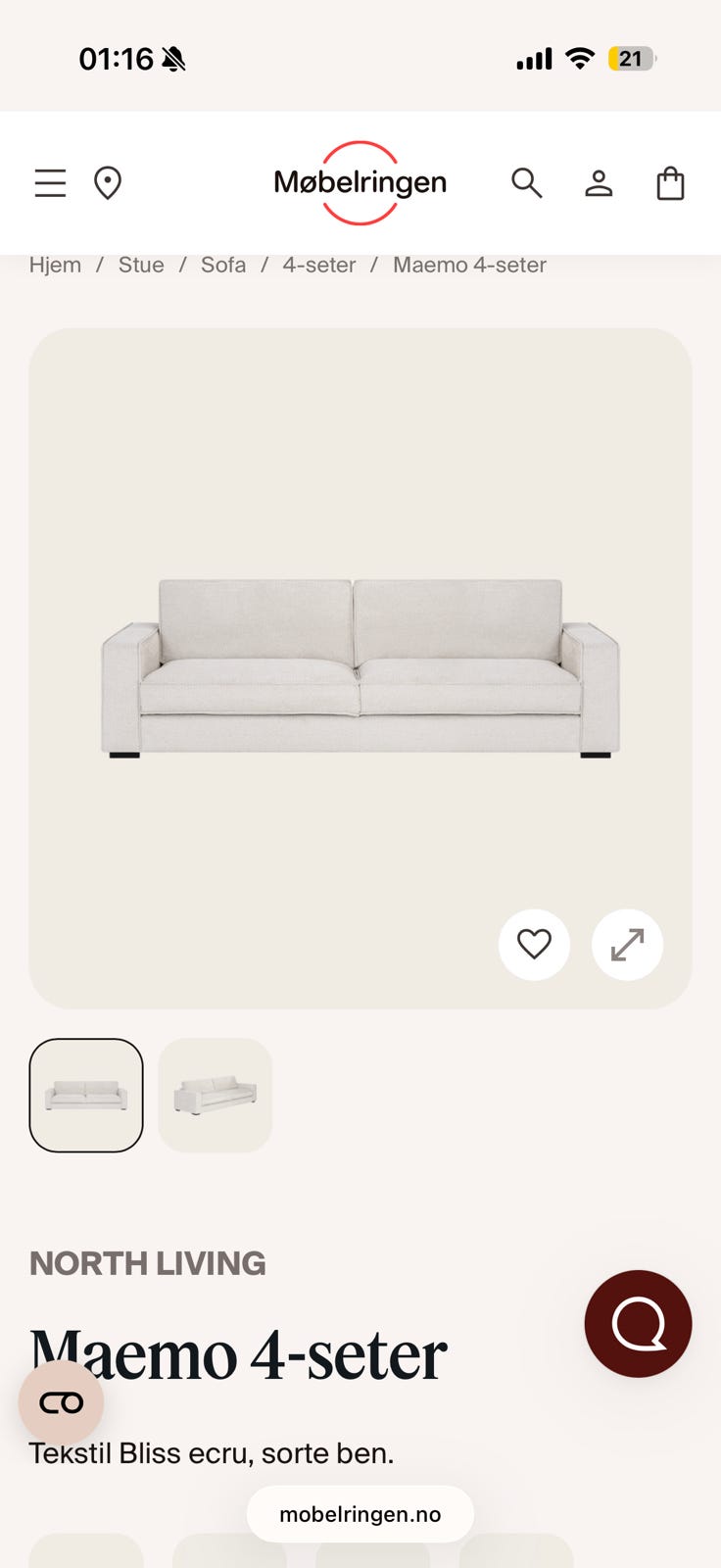
Task: Expand the product image to fullscreen
Action: pyautogui.click(x=627, y=945)
